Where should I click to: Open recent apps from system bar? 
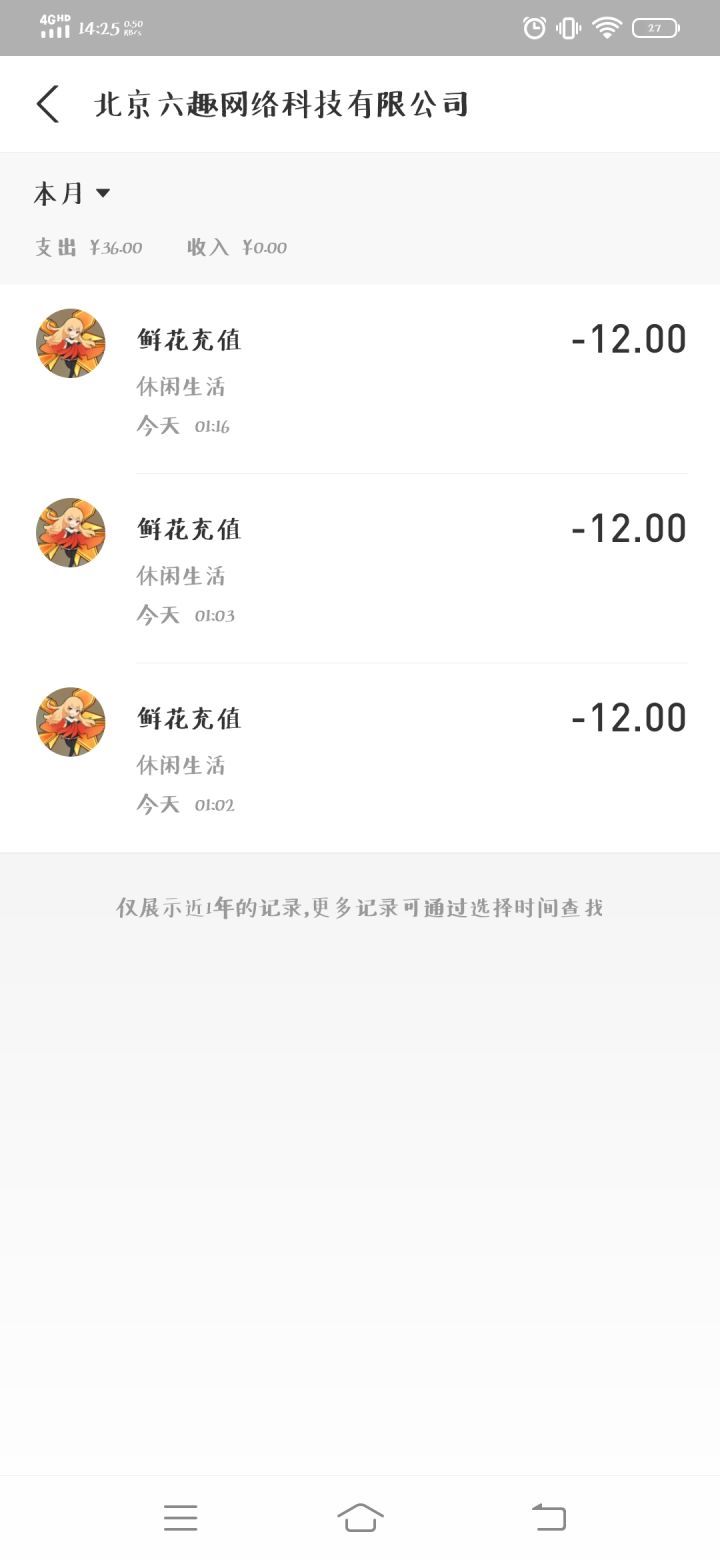181,1517
